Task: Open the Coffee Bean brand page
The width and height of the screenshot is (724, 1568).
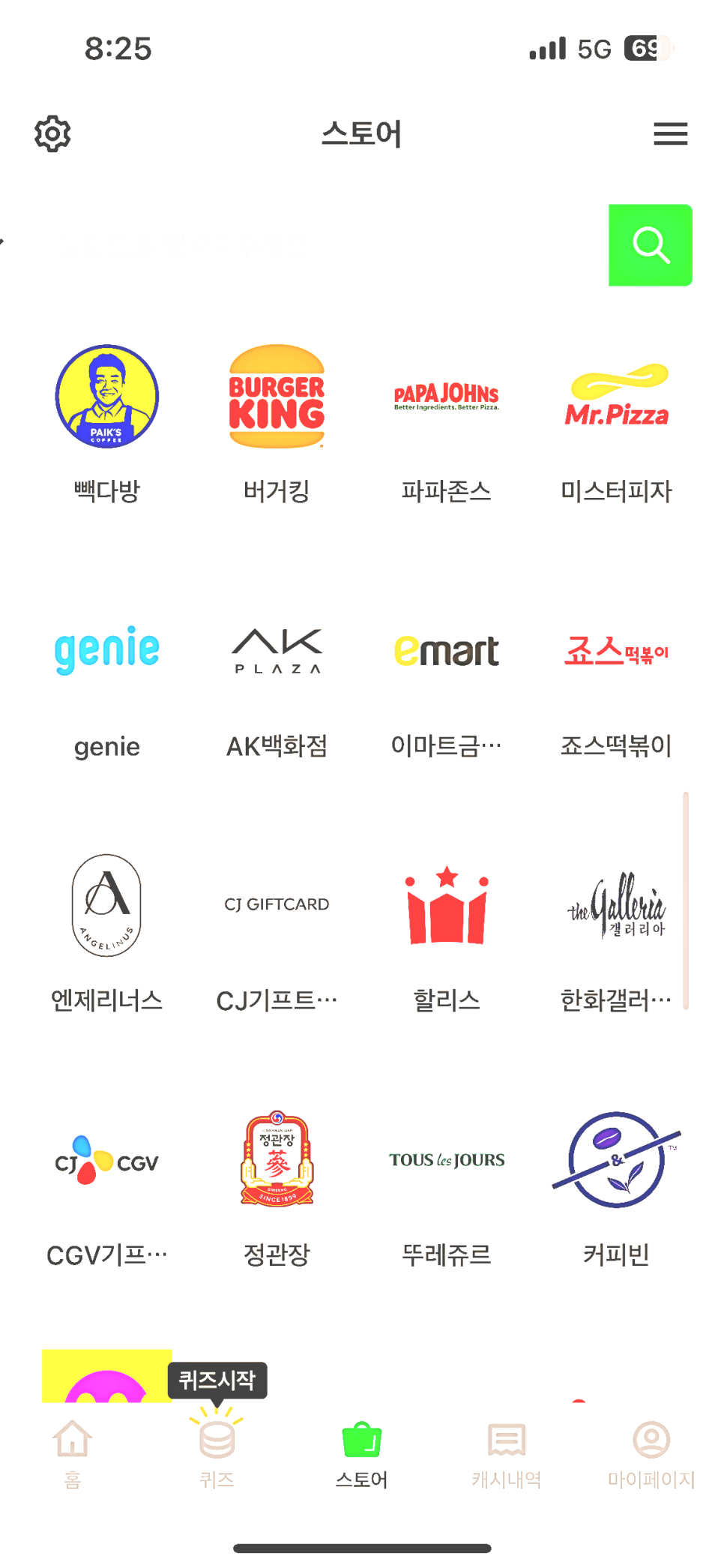Action: pyautogui.click(x=617, y=1160)
